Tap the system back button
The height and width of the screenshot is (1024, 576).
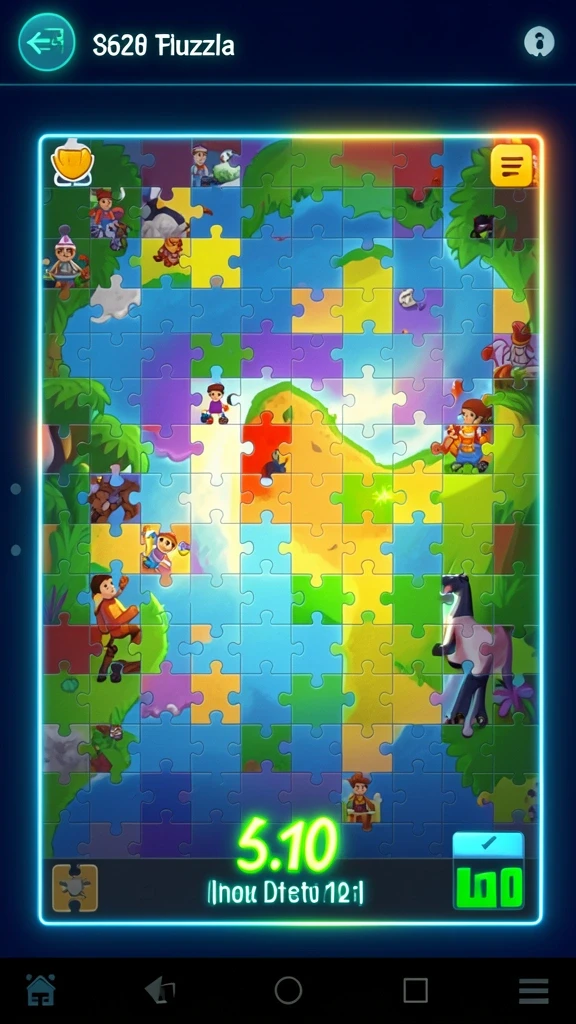pyautogui.click(x=159, y=991)
